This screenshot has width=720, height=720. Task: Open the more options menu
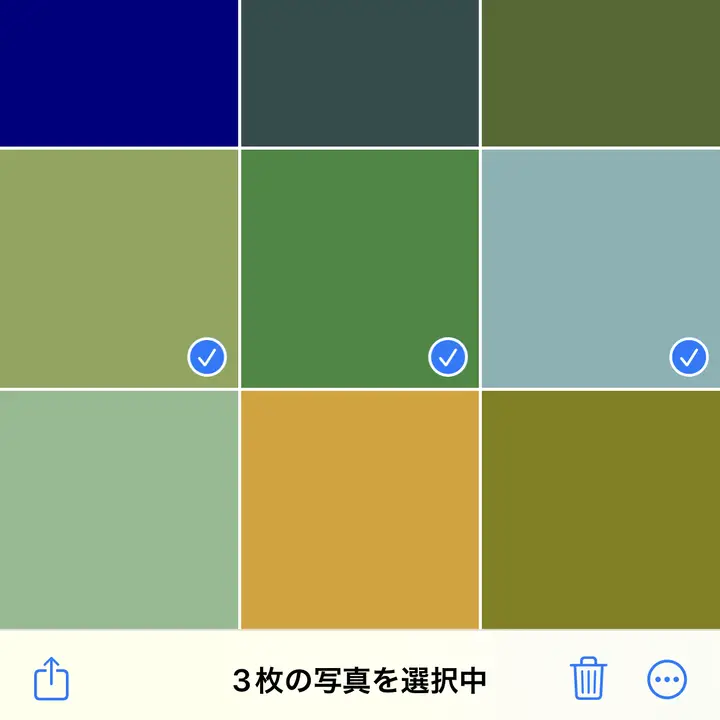coord(667,680)
